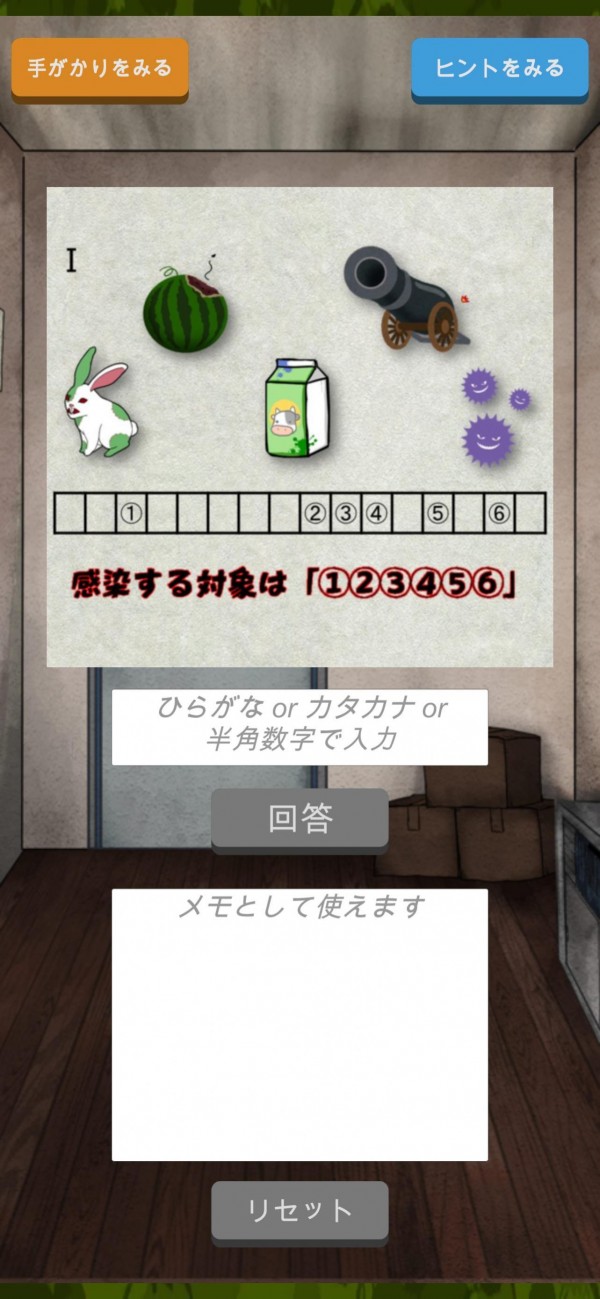Tap the memo text area
600x1299 pixels.
tap(299, 1025)
